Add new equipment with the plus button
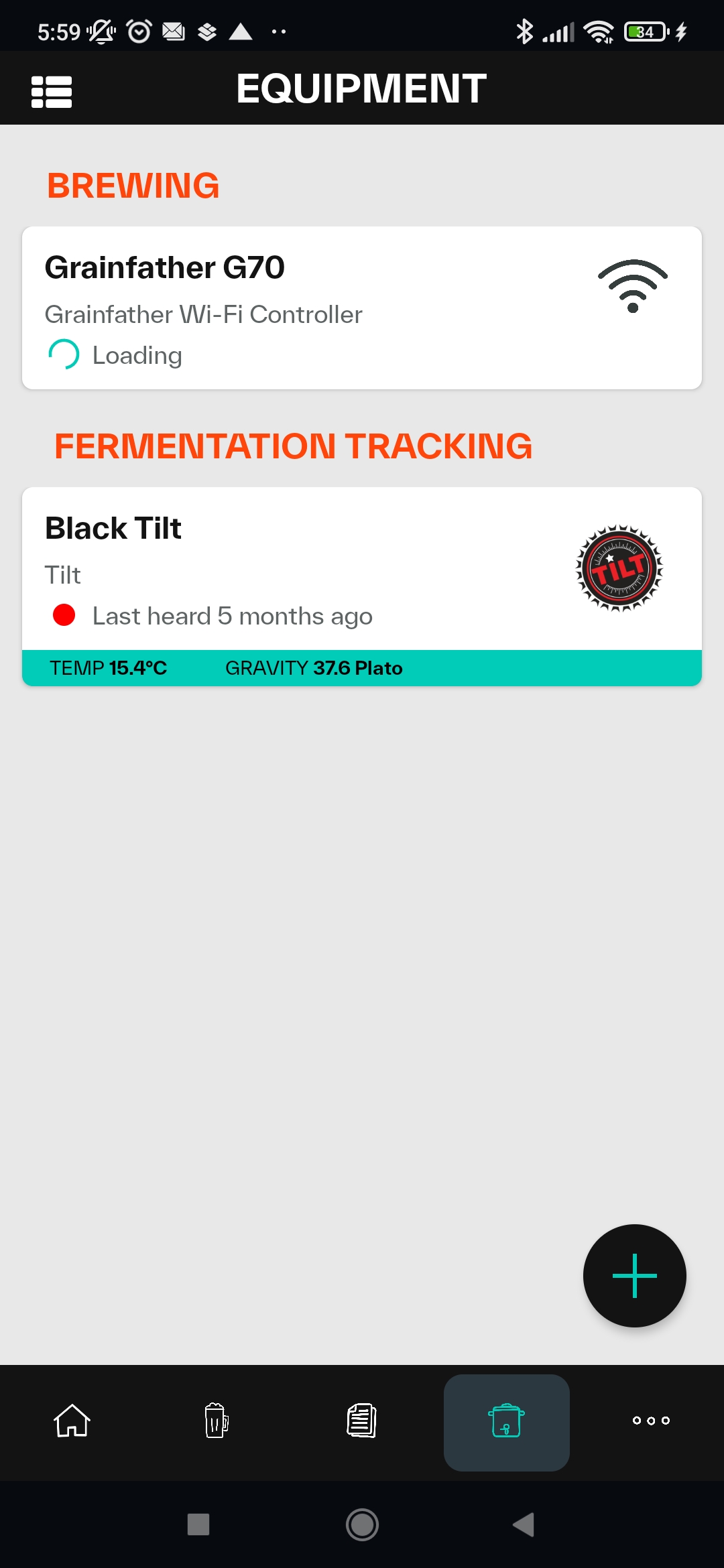This screenshot has width=724, height=1568. point(634,1276)
